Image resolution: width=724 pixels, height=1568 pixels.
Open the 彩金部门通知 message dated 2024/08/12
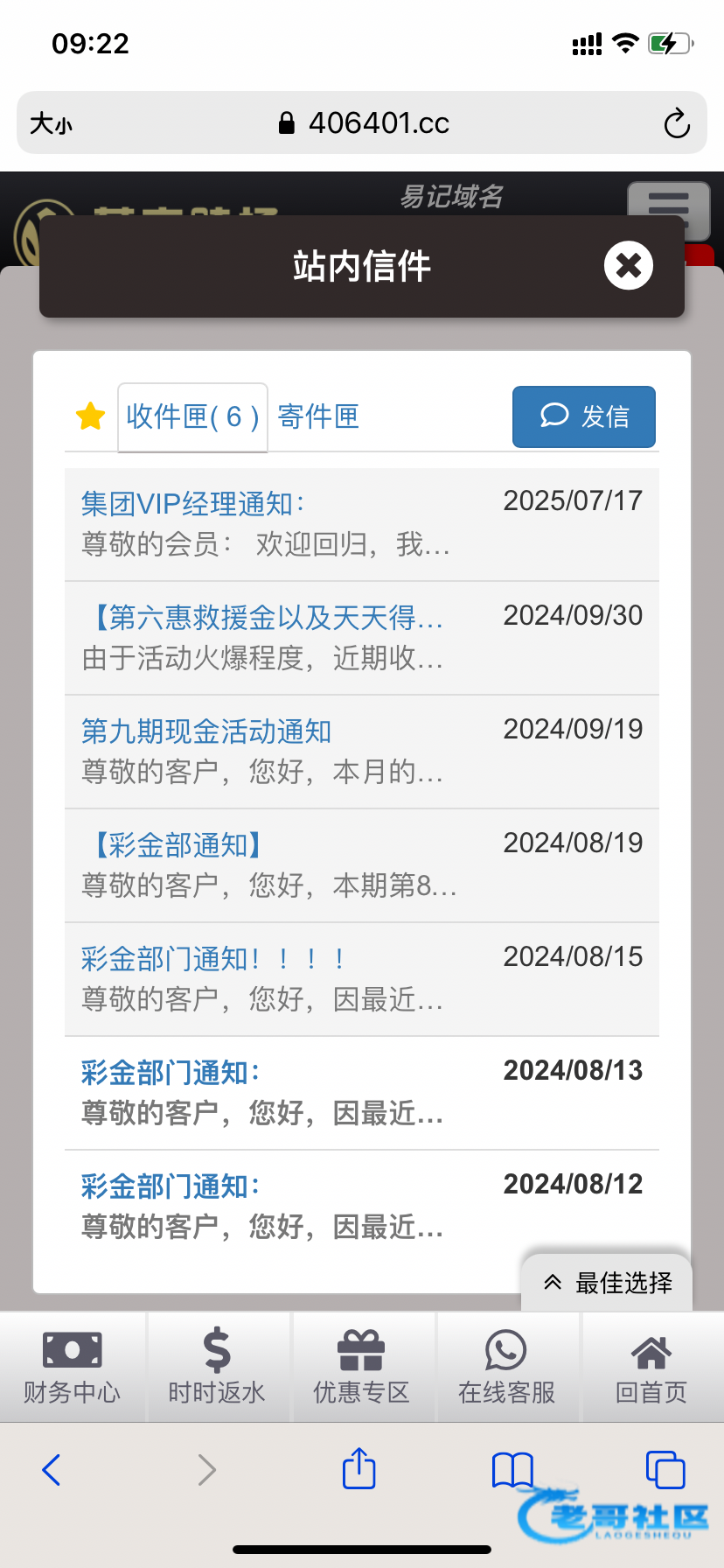(362, 1207)
